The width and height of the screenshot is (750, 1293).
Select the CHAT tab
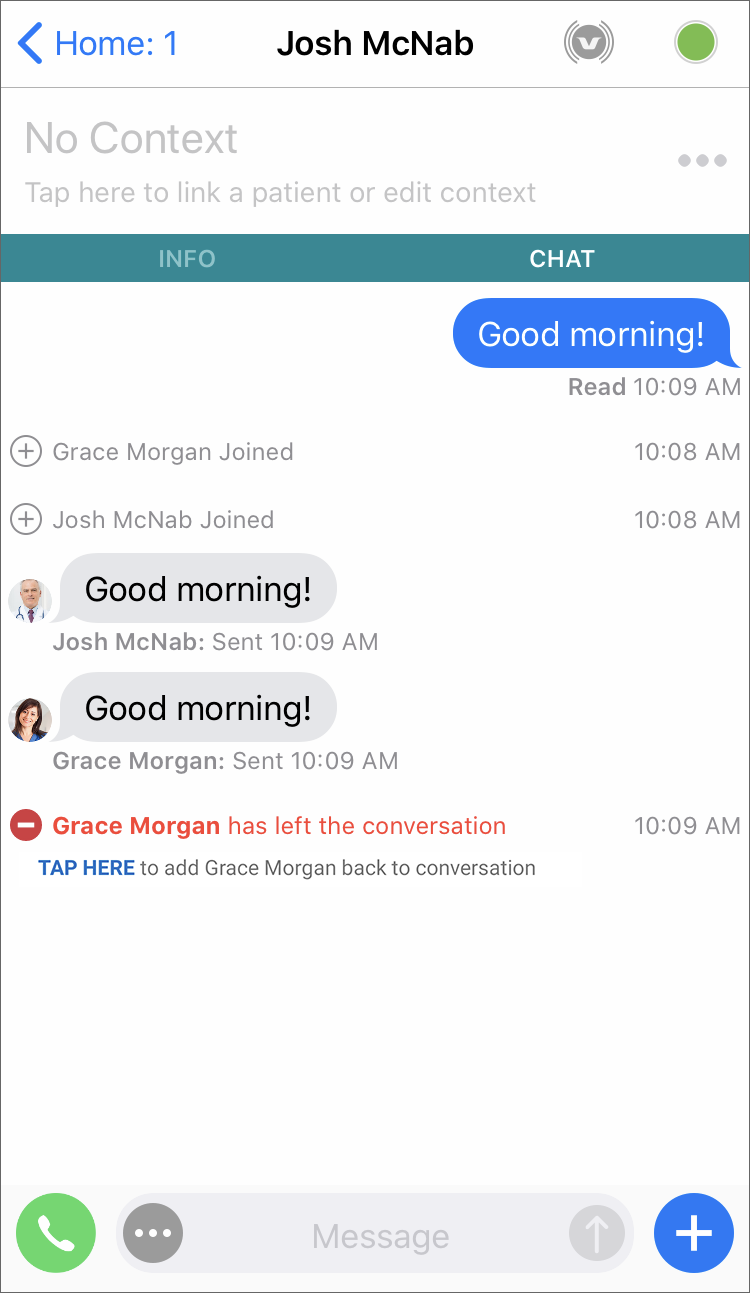coord(562,259)
